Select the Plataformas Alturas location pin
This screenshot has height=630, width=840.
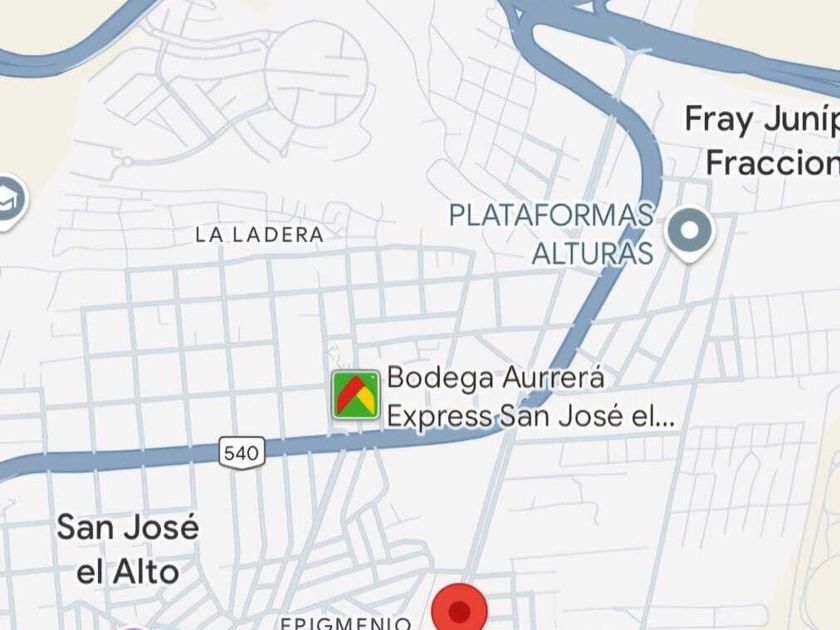coord(689,230)
